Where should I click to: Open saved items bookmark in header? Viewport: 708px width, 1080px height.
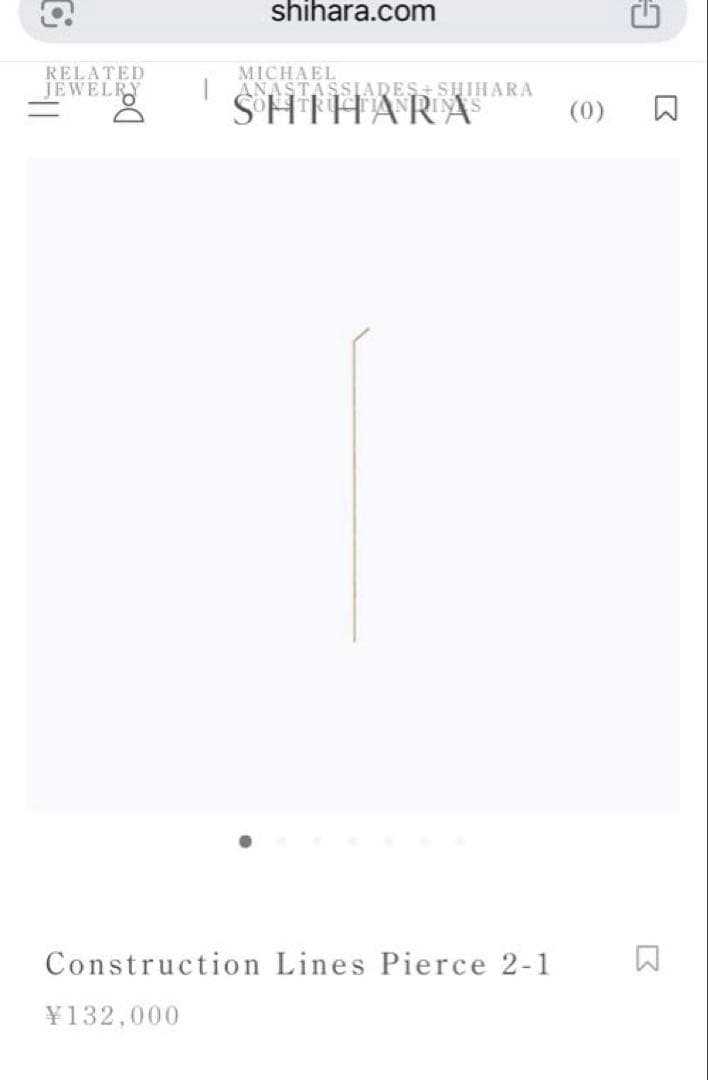pos(665,108)
